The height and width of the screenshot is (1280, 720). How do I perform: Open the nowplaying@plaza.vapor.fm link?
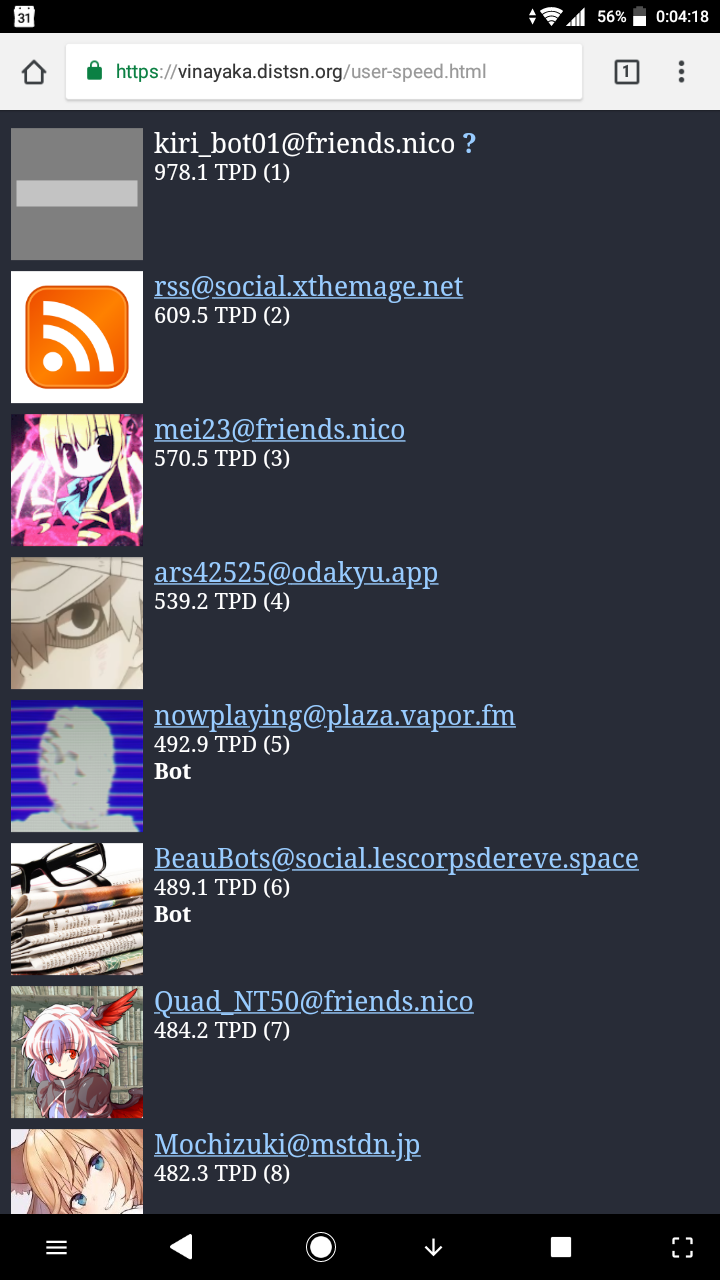pyautogui.click(x=335, y=716)
